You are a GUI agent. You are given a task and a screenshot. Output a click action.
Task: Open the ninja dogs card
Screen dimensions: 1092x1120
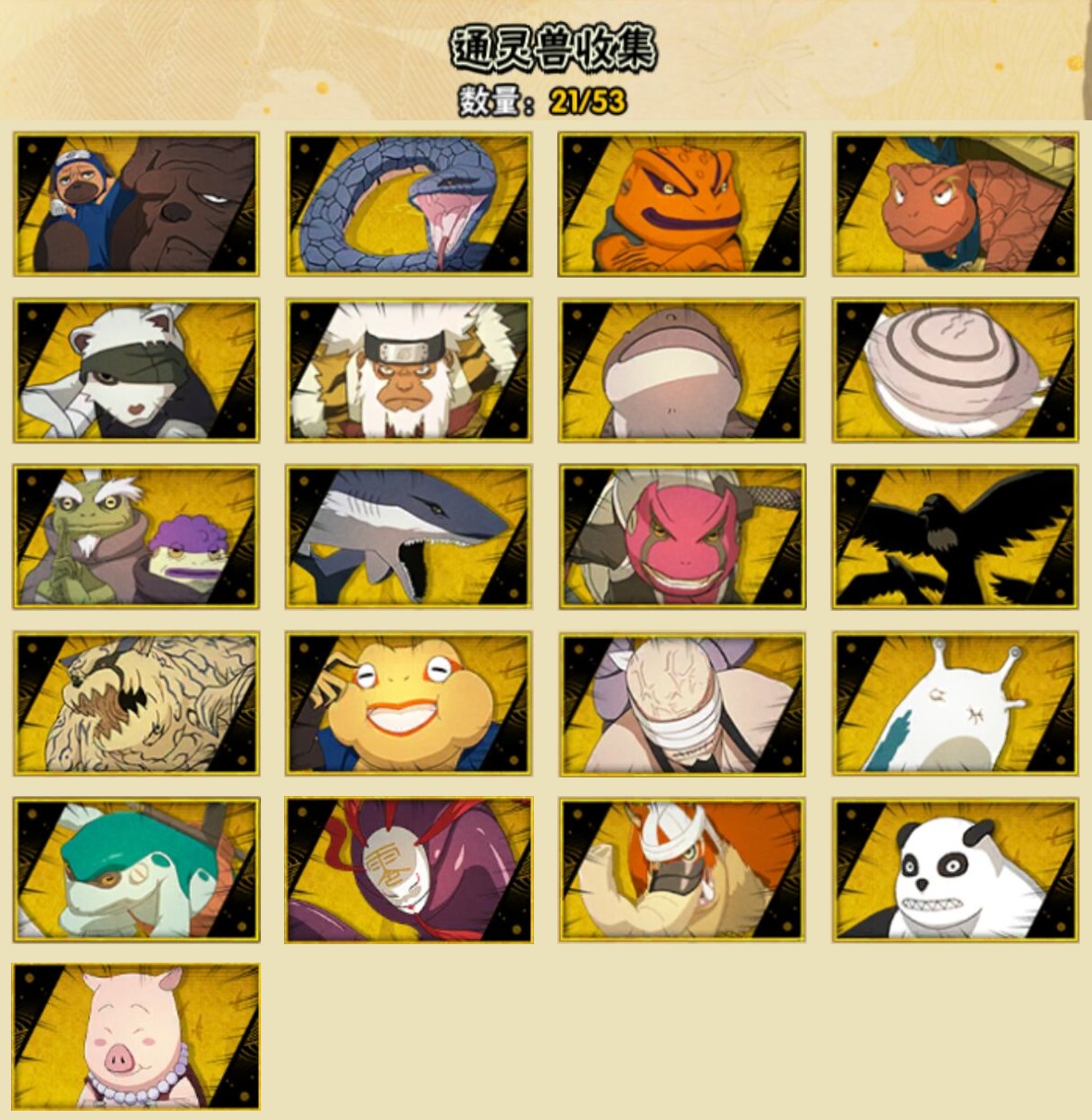click(136, 204)
